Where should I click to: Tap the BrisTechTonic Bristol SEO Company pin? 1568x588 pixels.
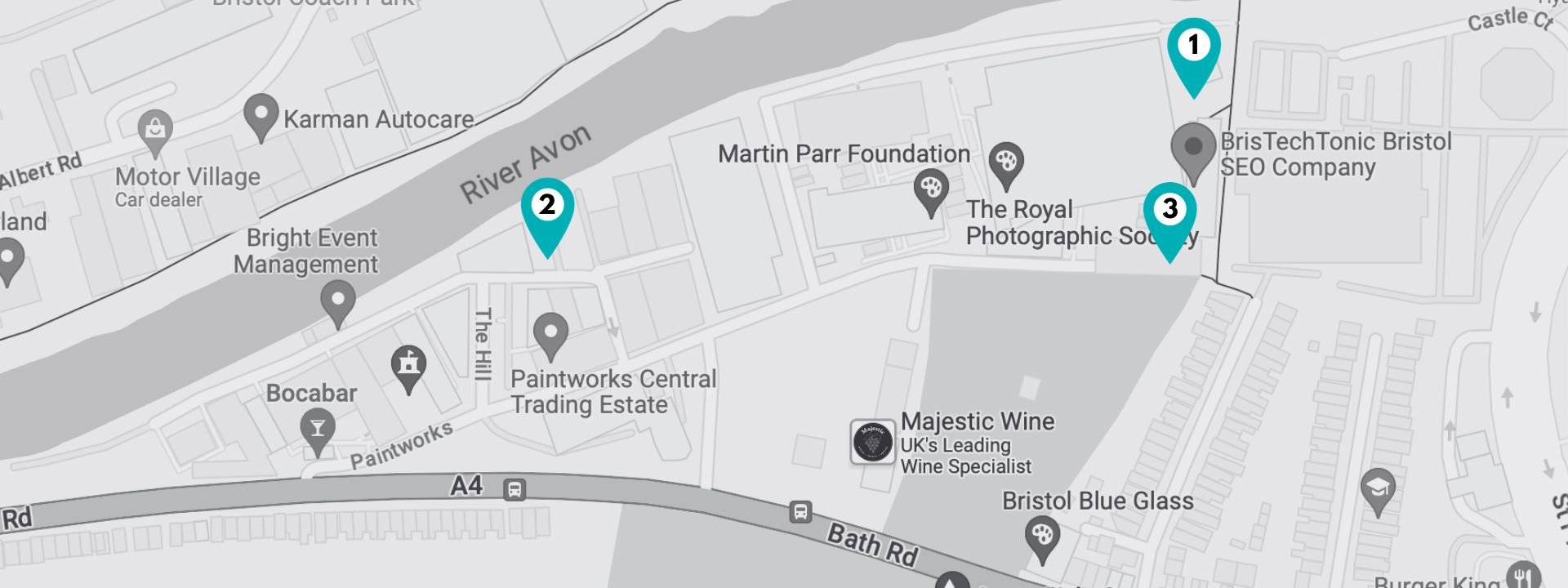click(1193, 150)
